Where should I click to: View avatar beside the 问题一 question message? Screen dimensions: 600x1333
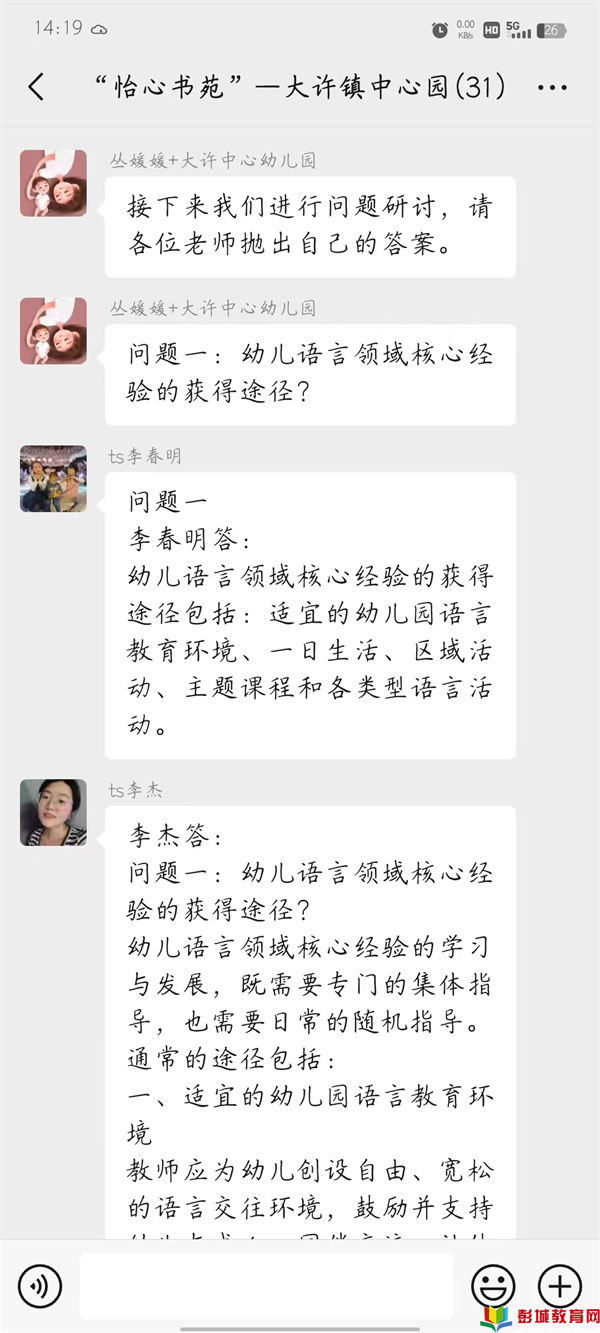[x=53, y=331]
